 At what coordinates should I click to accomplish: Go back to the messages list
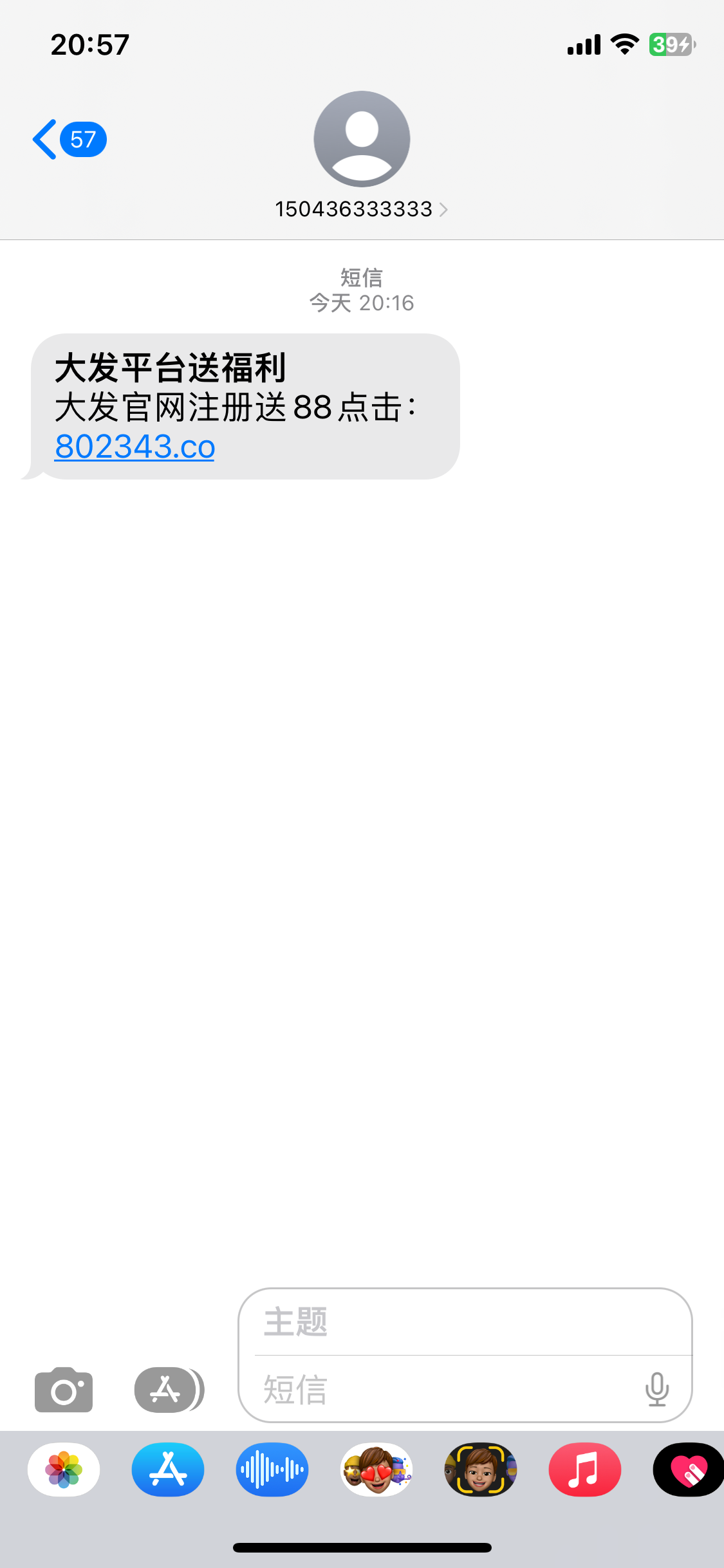pyautogui.click(x=68, y=139)
